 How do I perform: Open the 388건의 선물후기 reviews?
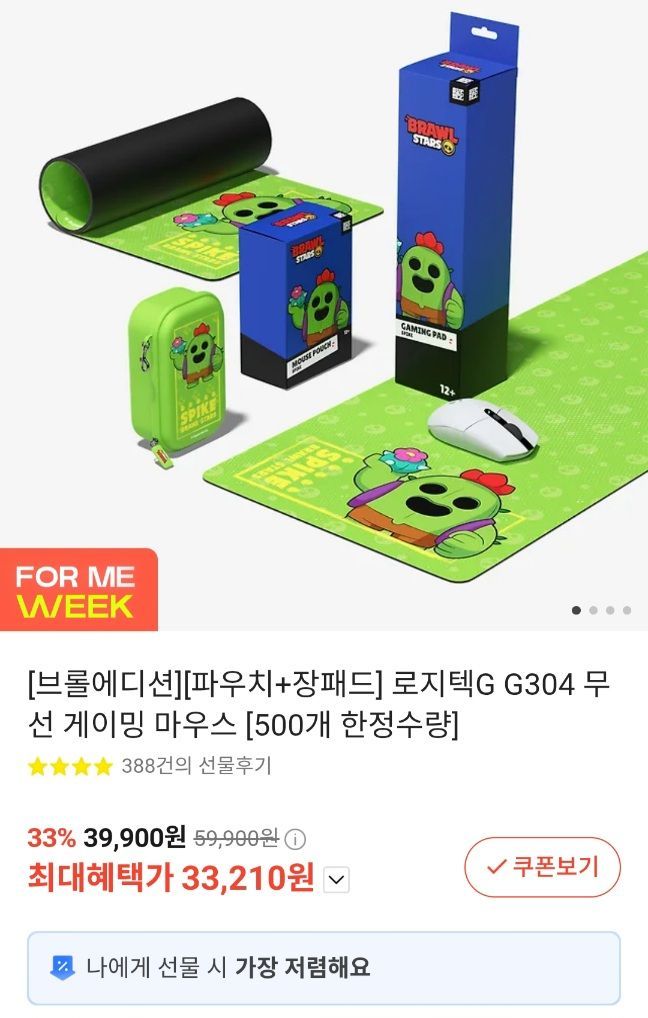pos(196,766)
